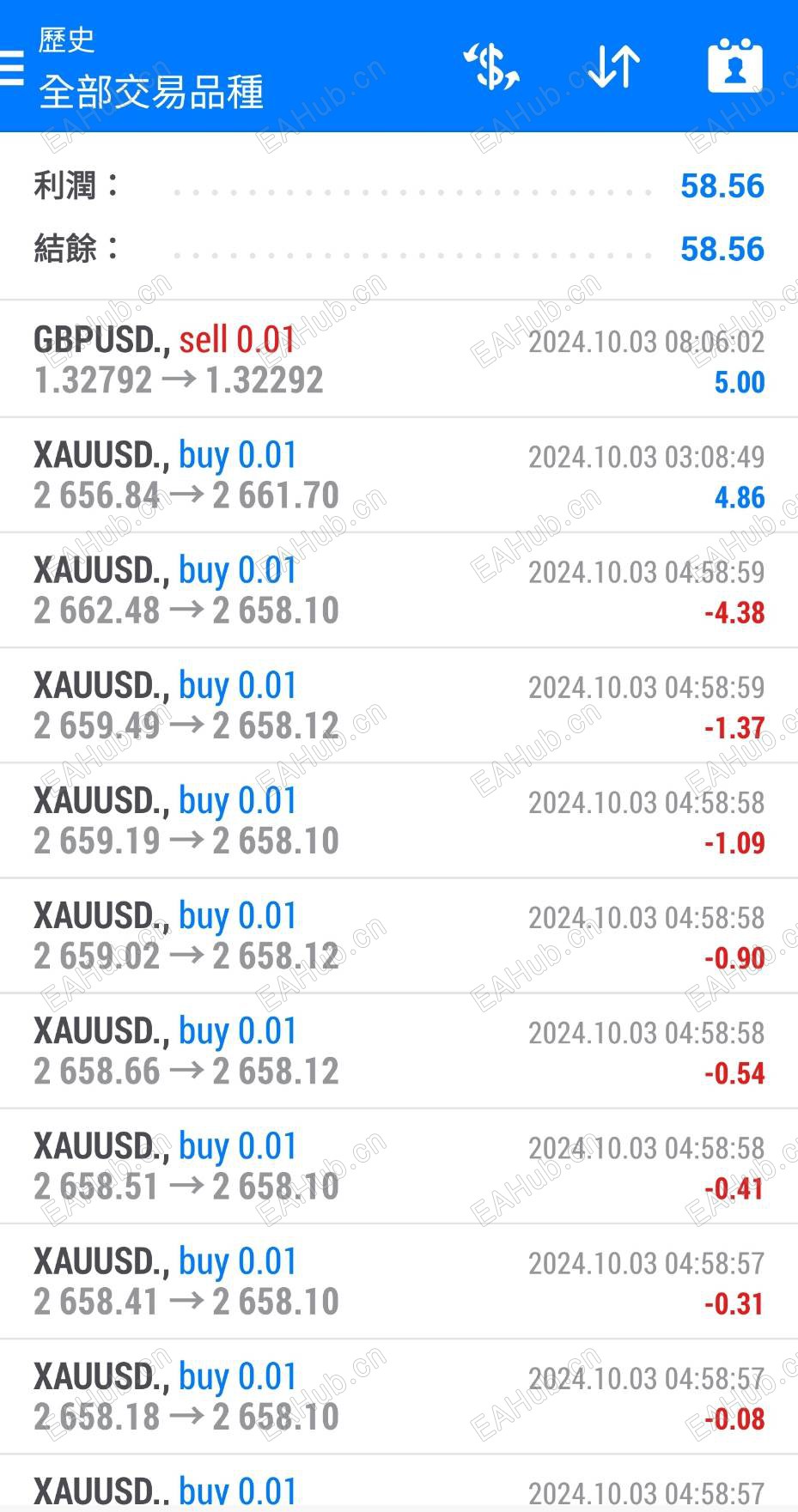Select the XAUUSD trade showing -1.09

[399, 820]
